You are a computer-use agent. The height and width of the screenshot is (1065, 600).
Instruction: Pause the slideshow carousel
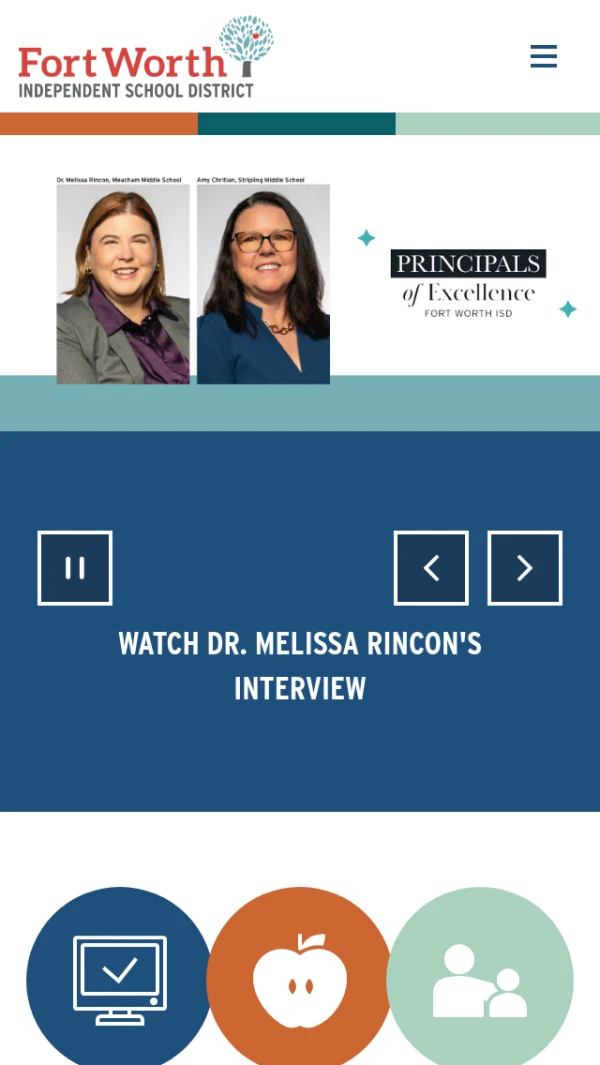click(x=75, y=568)
